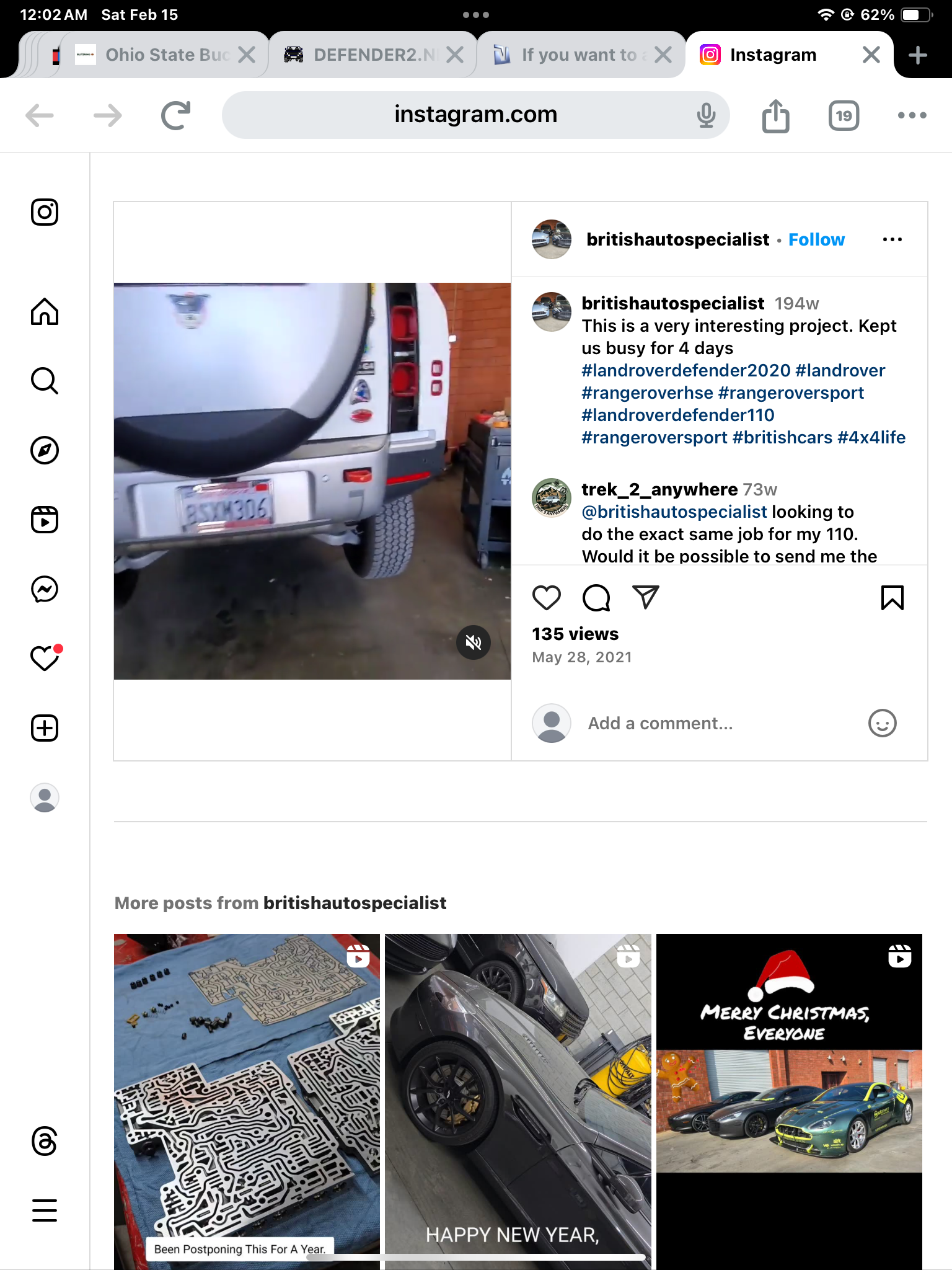Open post options three-dot menu

892,240
